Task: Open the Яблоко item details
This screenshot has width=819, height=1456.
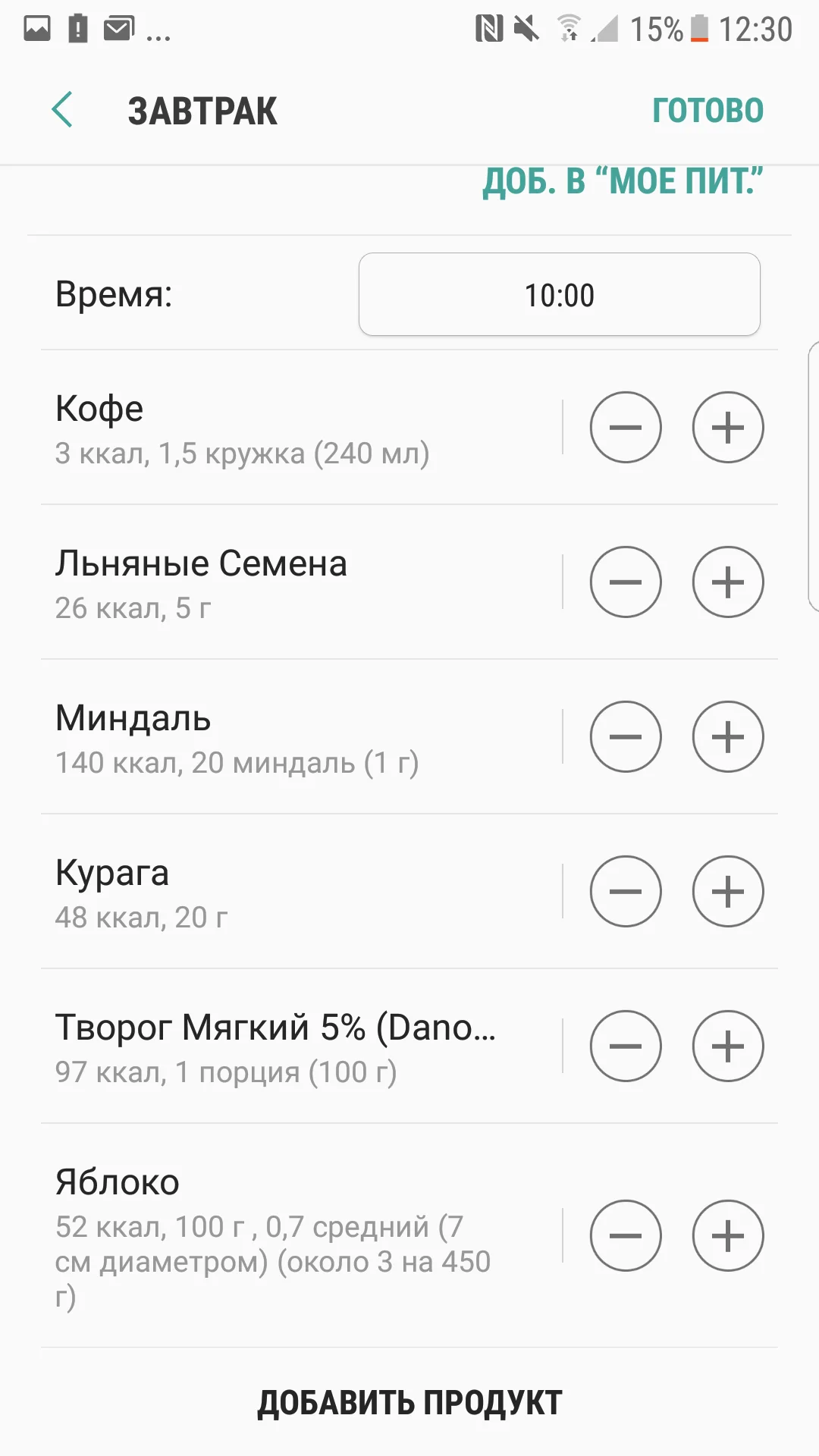Action: coord(273,1236)
